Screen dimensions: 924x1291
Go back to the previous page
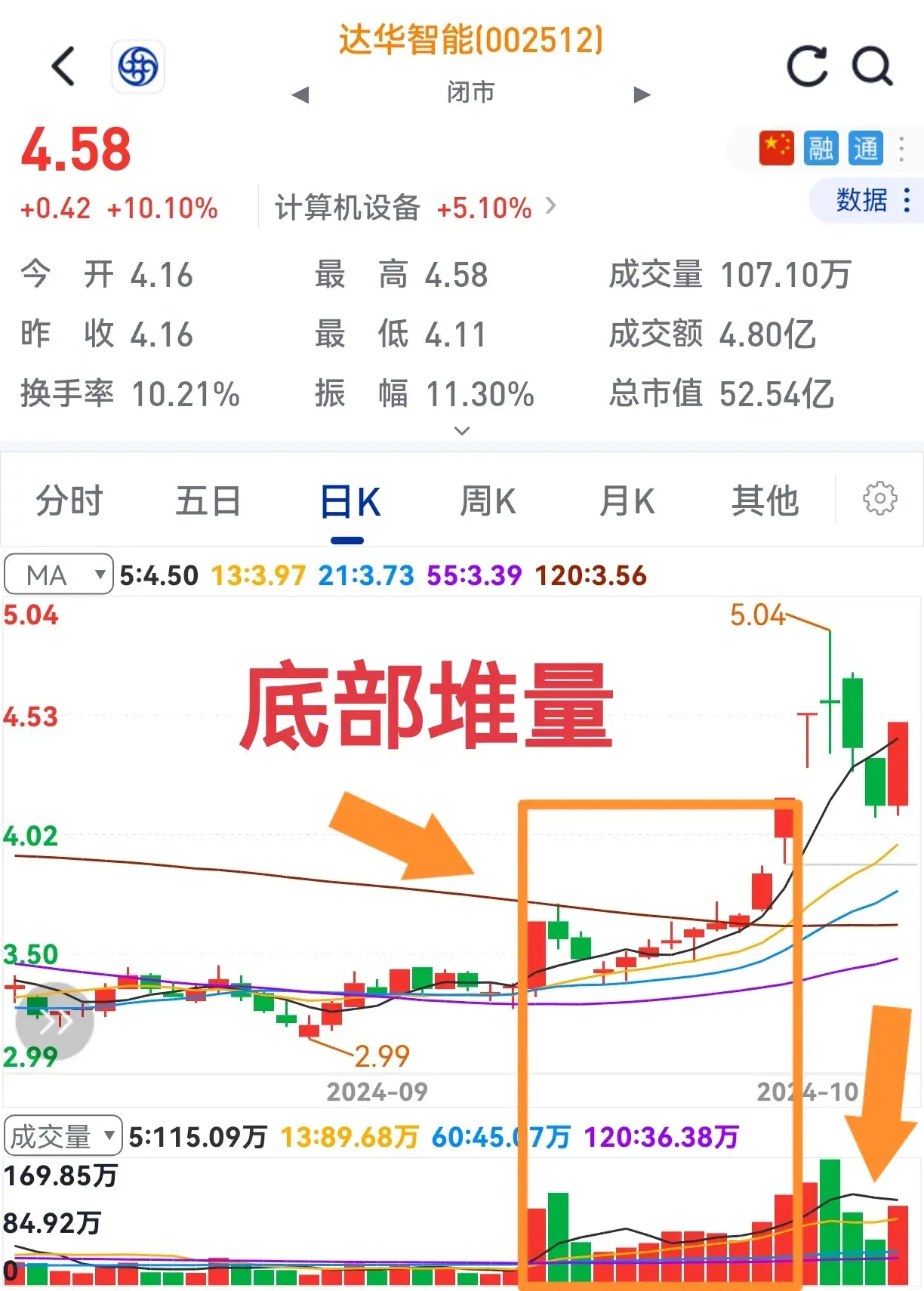pyautogui.click(x=63, y=66)
